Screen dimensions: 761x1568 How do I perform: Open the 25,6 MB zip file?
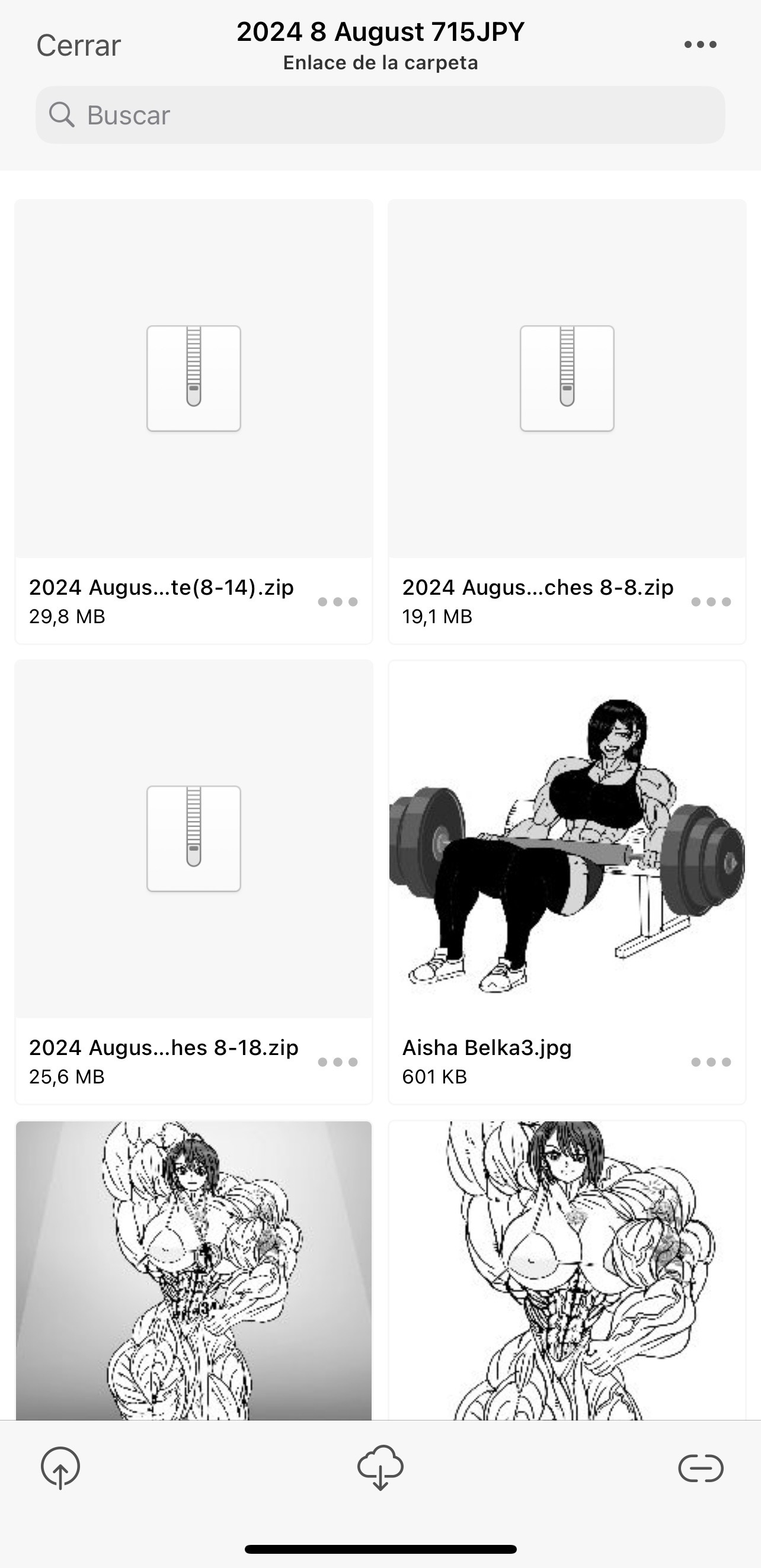(x=194, y=839)
